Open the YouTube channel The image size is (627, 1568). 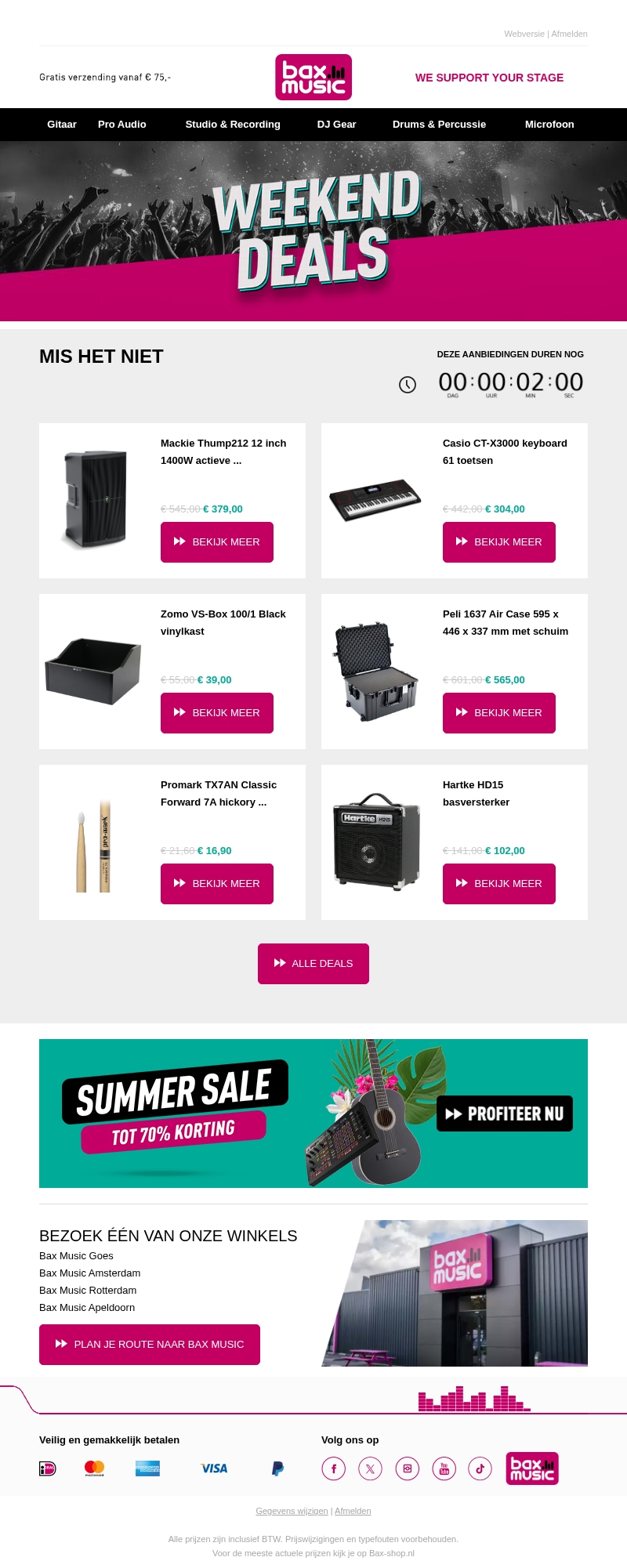444,1468
